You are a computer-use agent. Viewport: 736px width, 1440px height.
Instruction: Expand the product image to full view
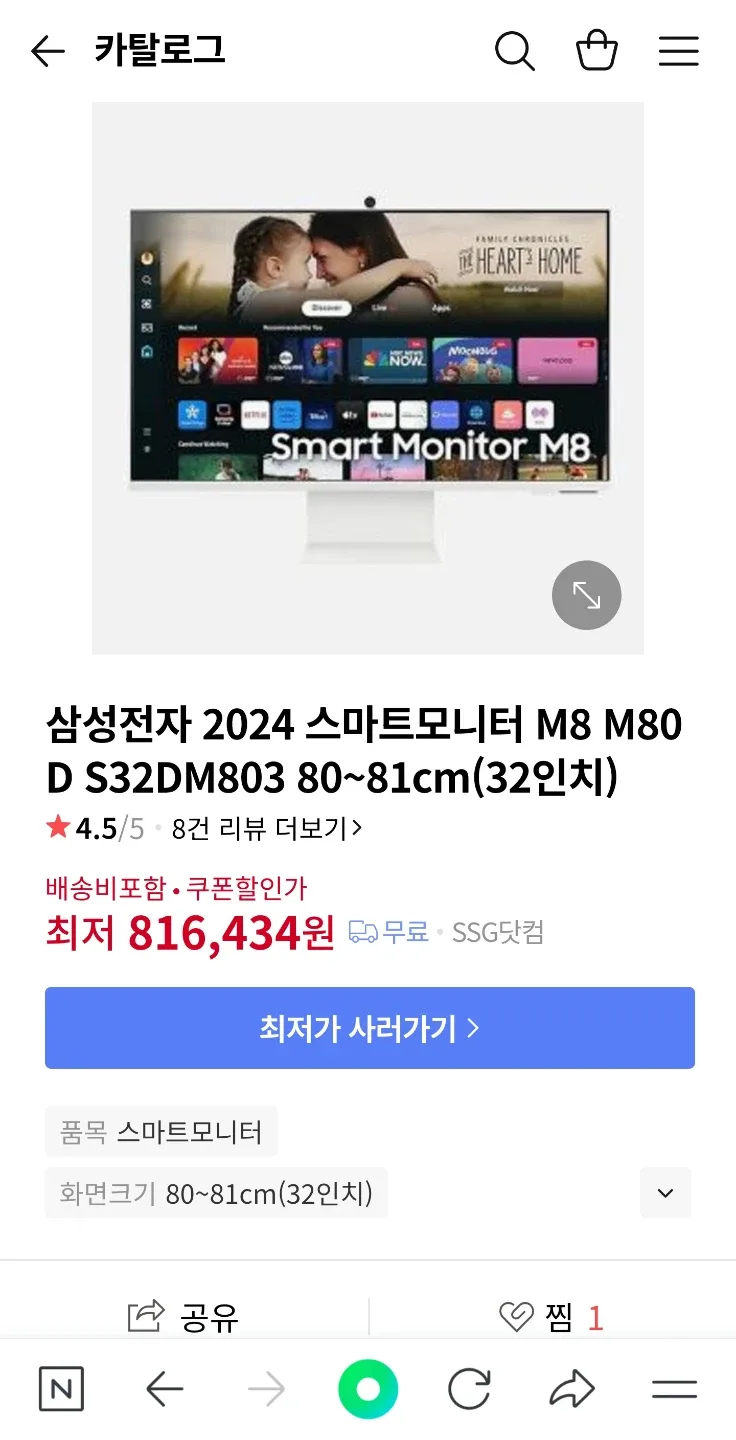coord(586,595)
